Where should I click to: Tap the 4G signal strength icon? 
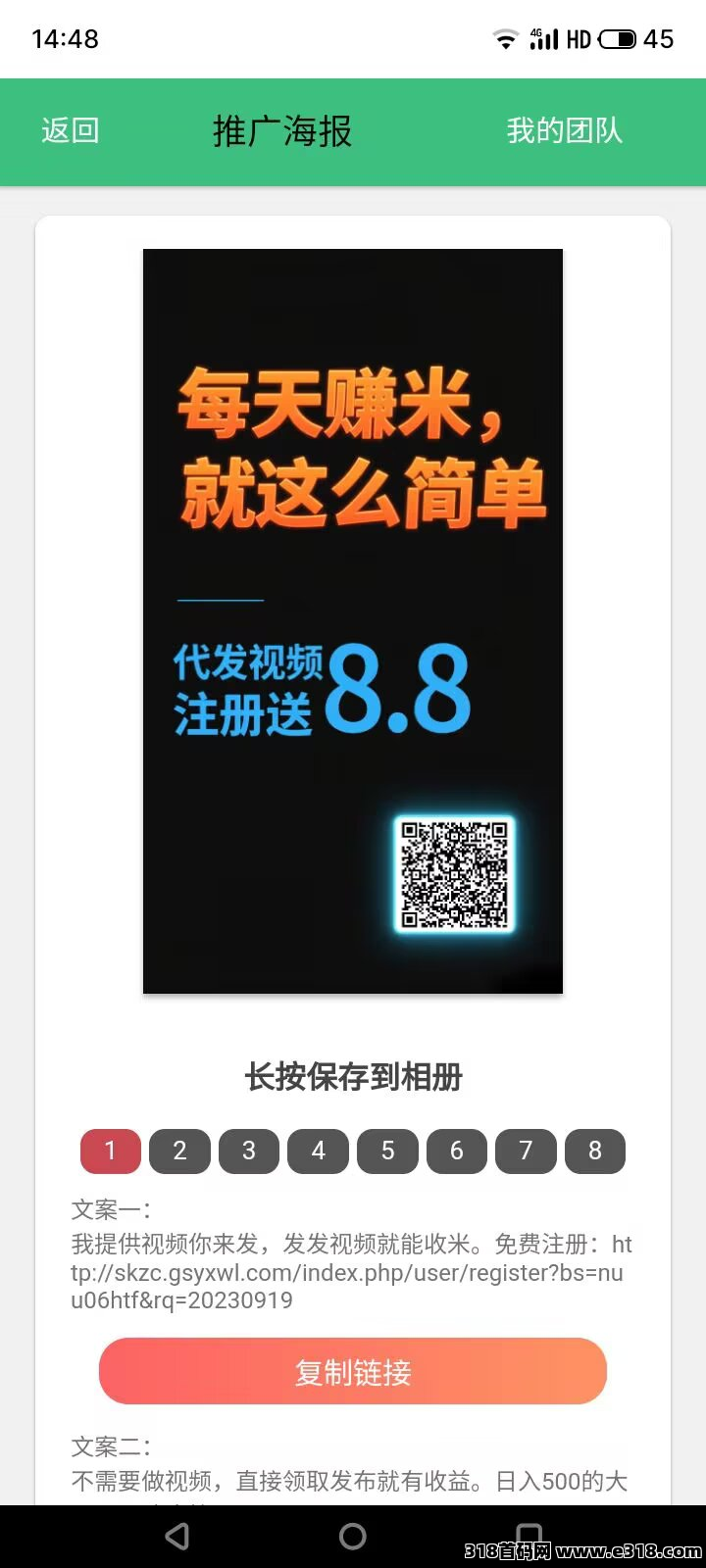pos(545,37)
